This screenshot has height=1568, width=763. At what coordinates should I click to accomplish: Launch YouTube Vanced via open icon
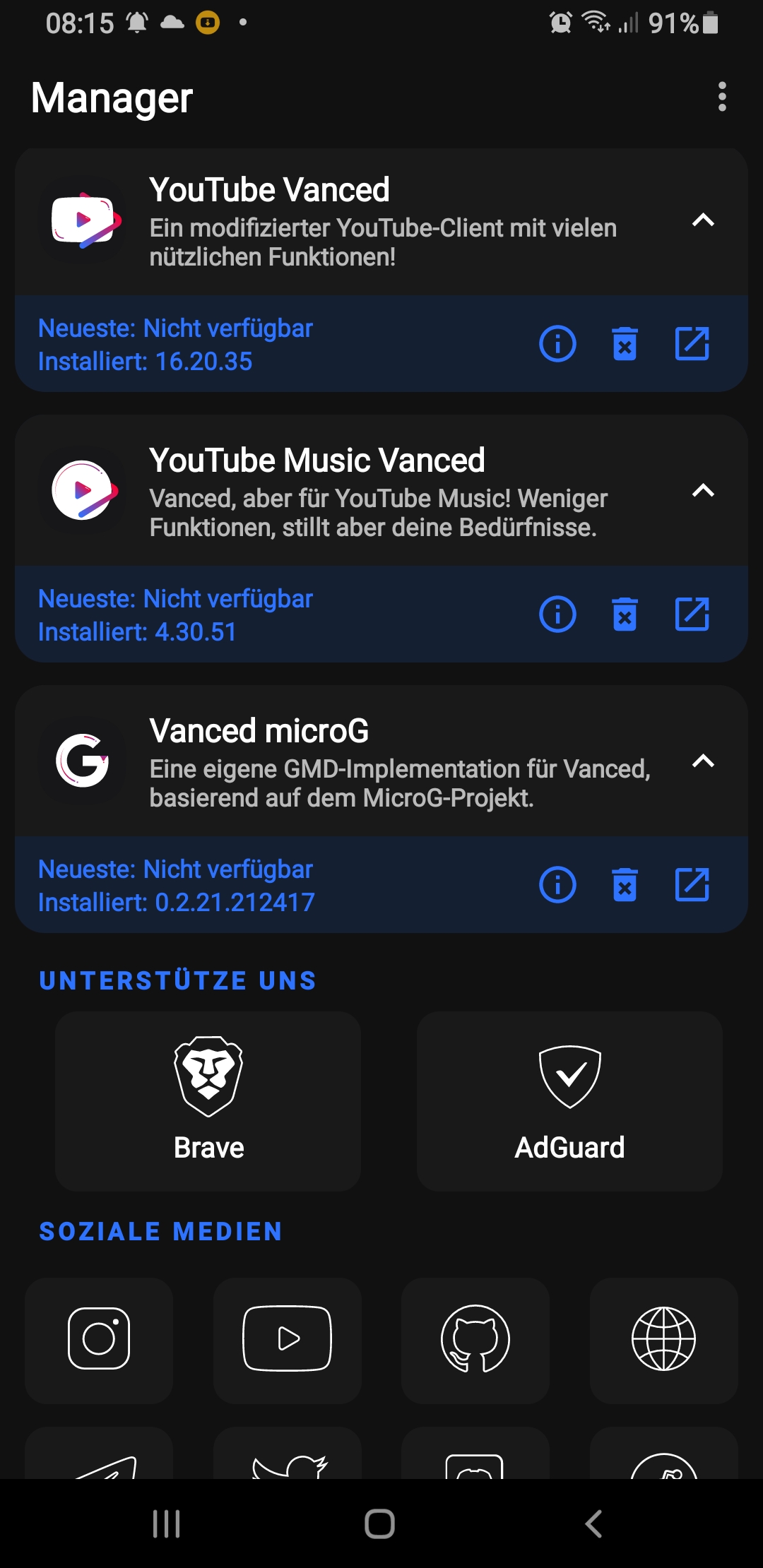coord(693,344)
